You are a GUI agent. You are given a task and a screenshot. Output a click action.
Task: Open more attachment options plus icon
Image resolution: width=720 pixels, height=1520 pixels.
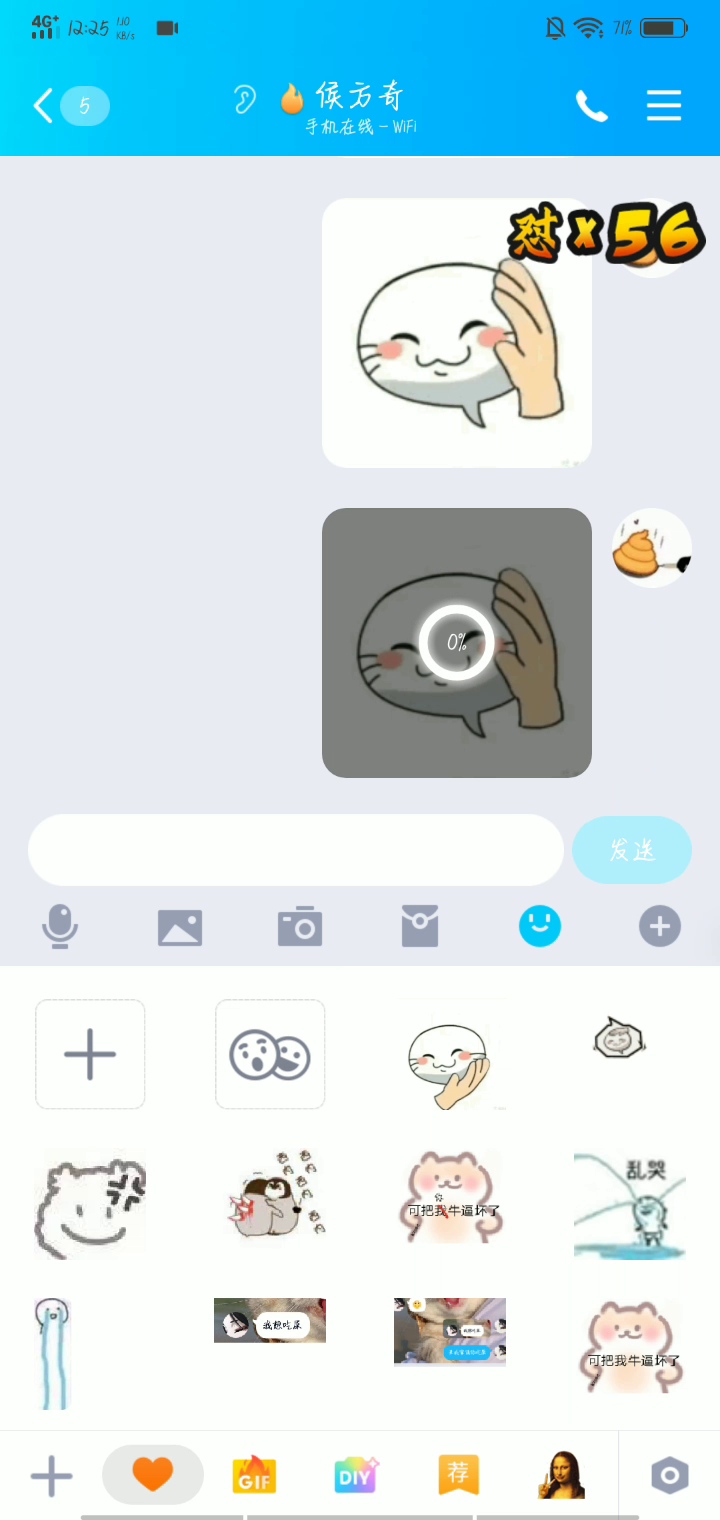point(660,927)
